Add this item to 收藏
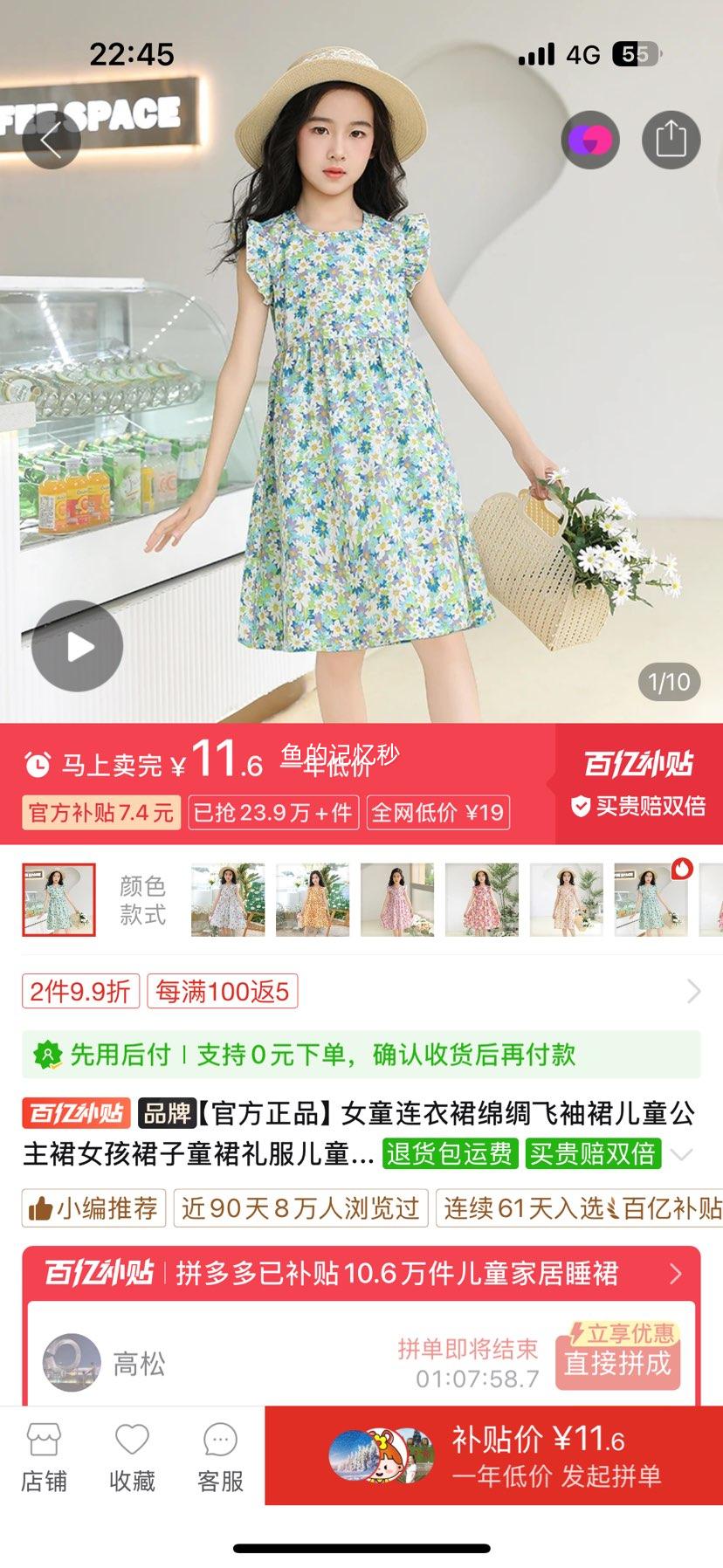Viewport: 723px width, 1568px height. point(132,1457)
